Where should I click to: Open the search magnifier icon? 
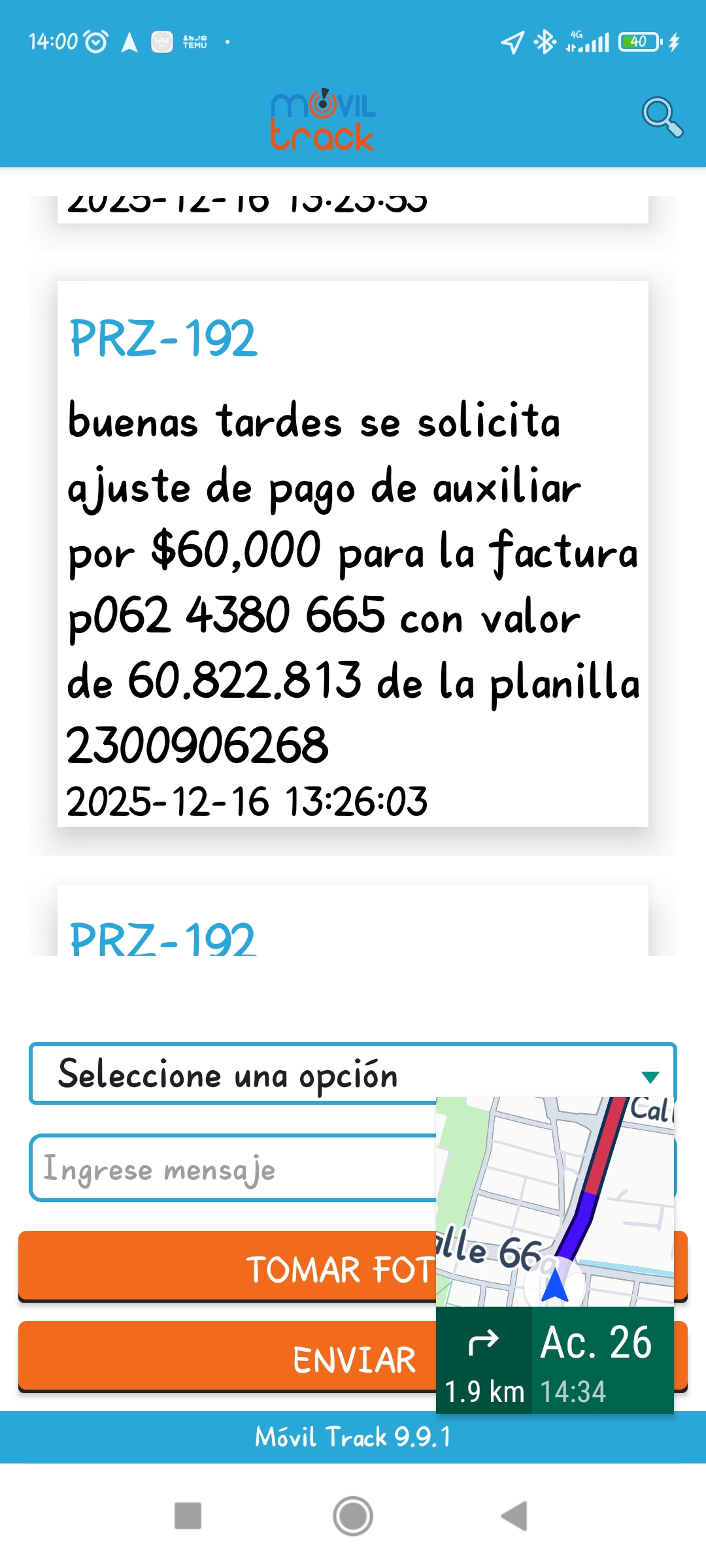(x=662, y=118)
